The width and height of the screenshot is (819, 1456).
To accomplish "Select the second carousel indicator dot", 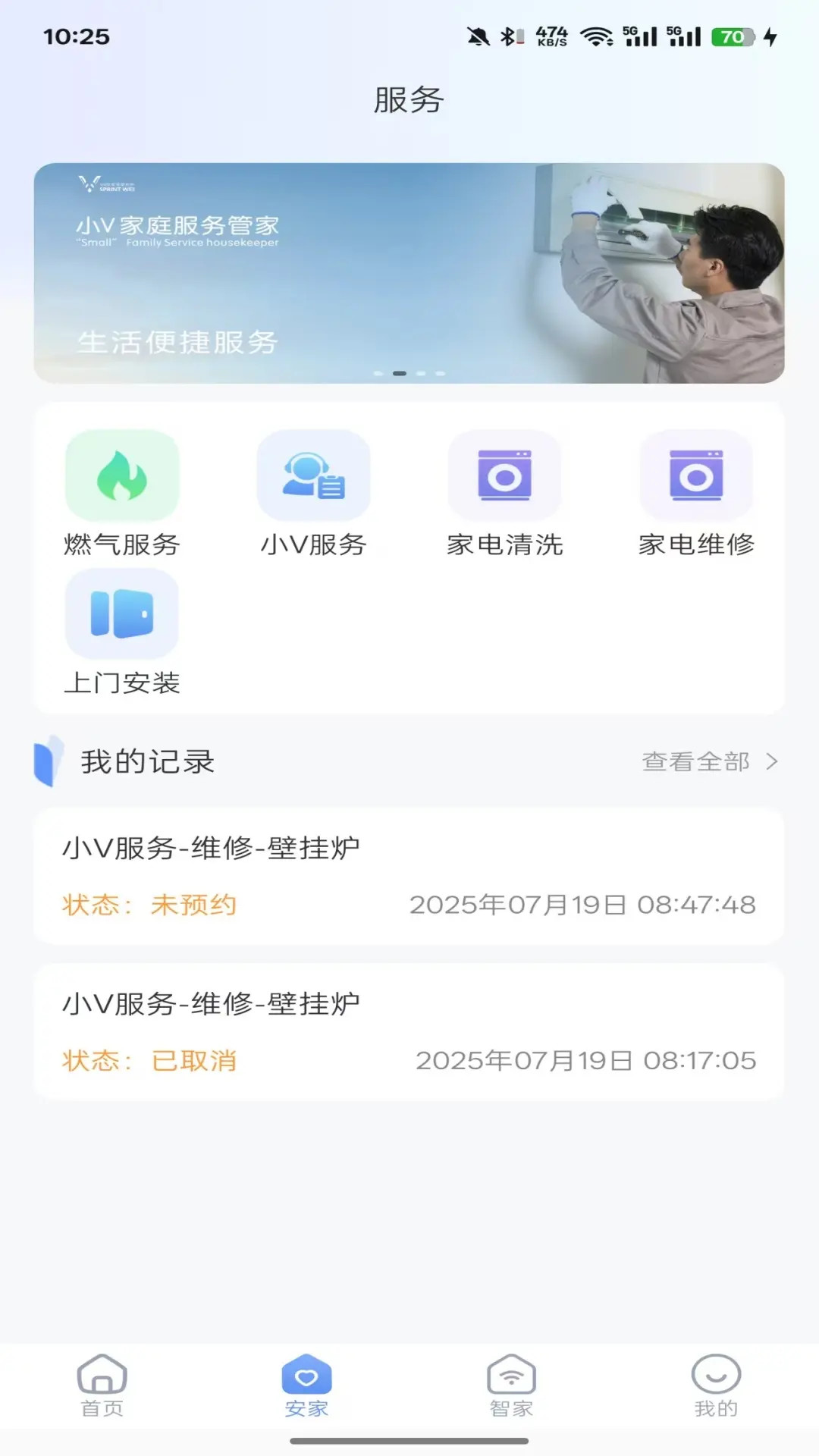I will click(398, 372).
